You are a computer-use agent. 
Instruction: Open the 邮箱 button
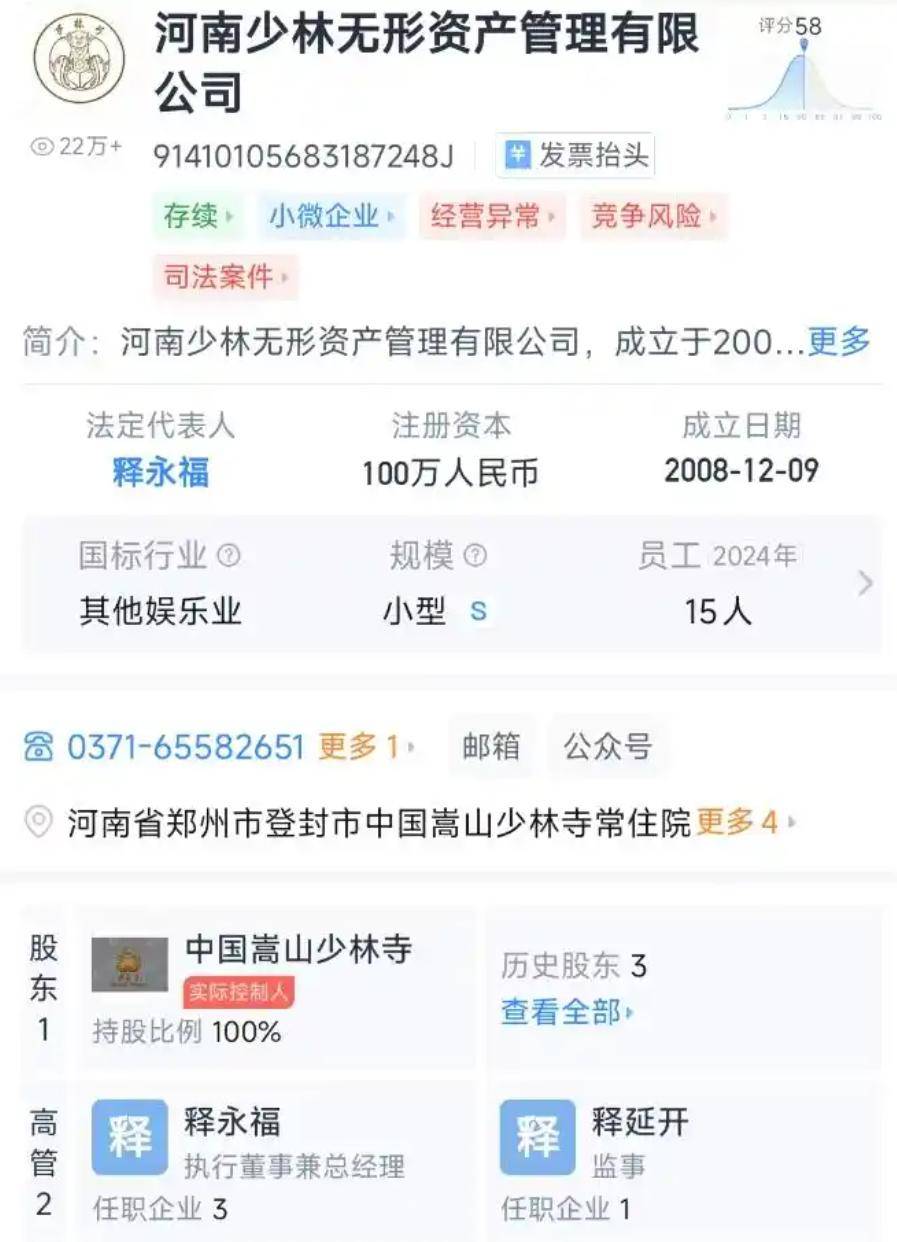pyautogui.click(x=491, y=746)
